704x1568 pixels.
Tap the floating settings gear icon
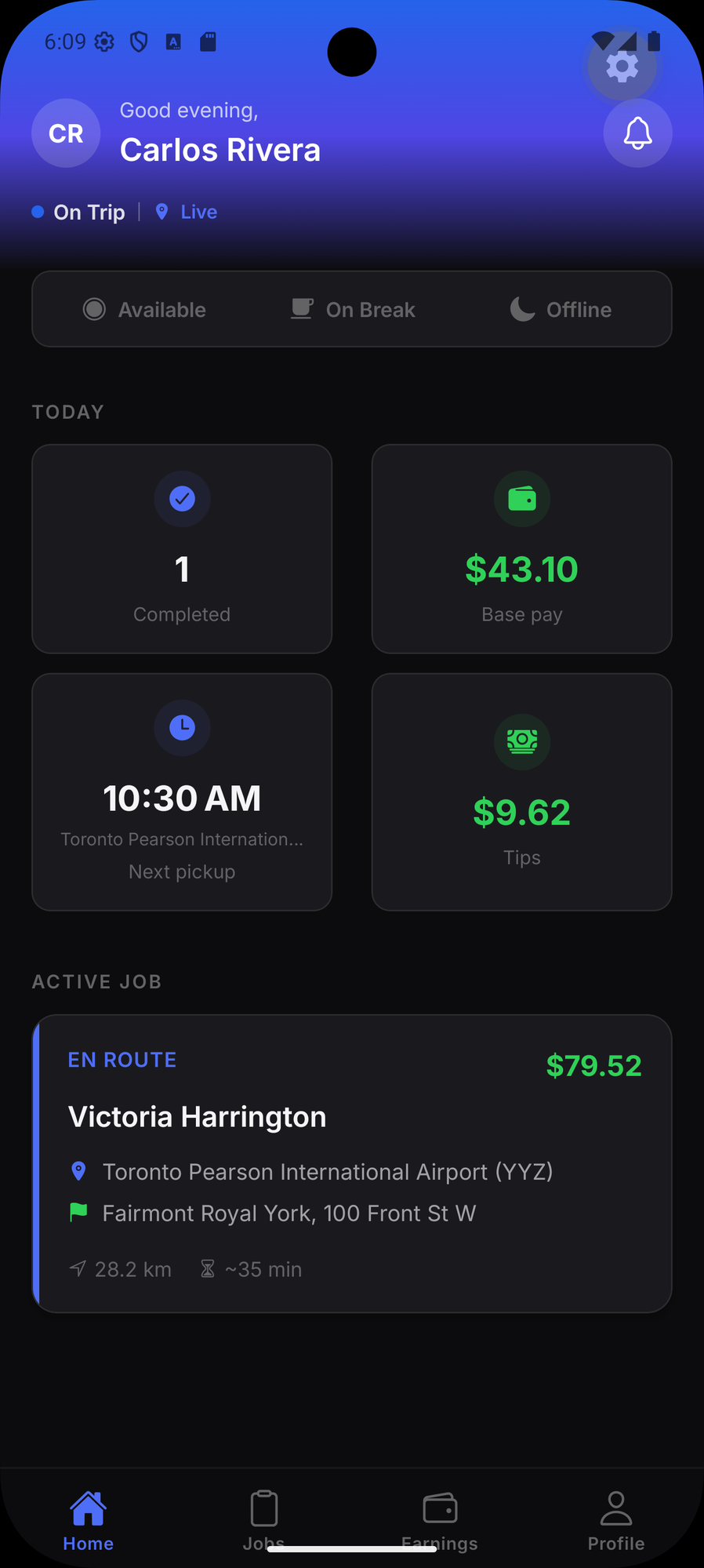(x=622, y=67)
